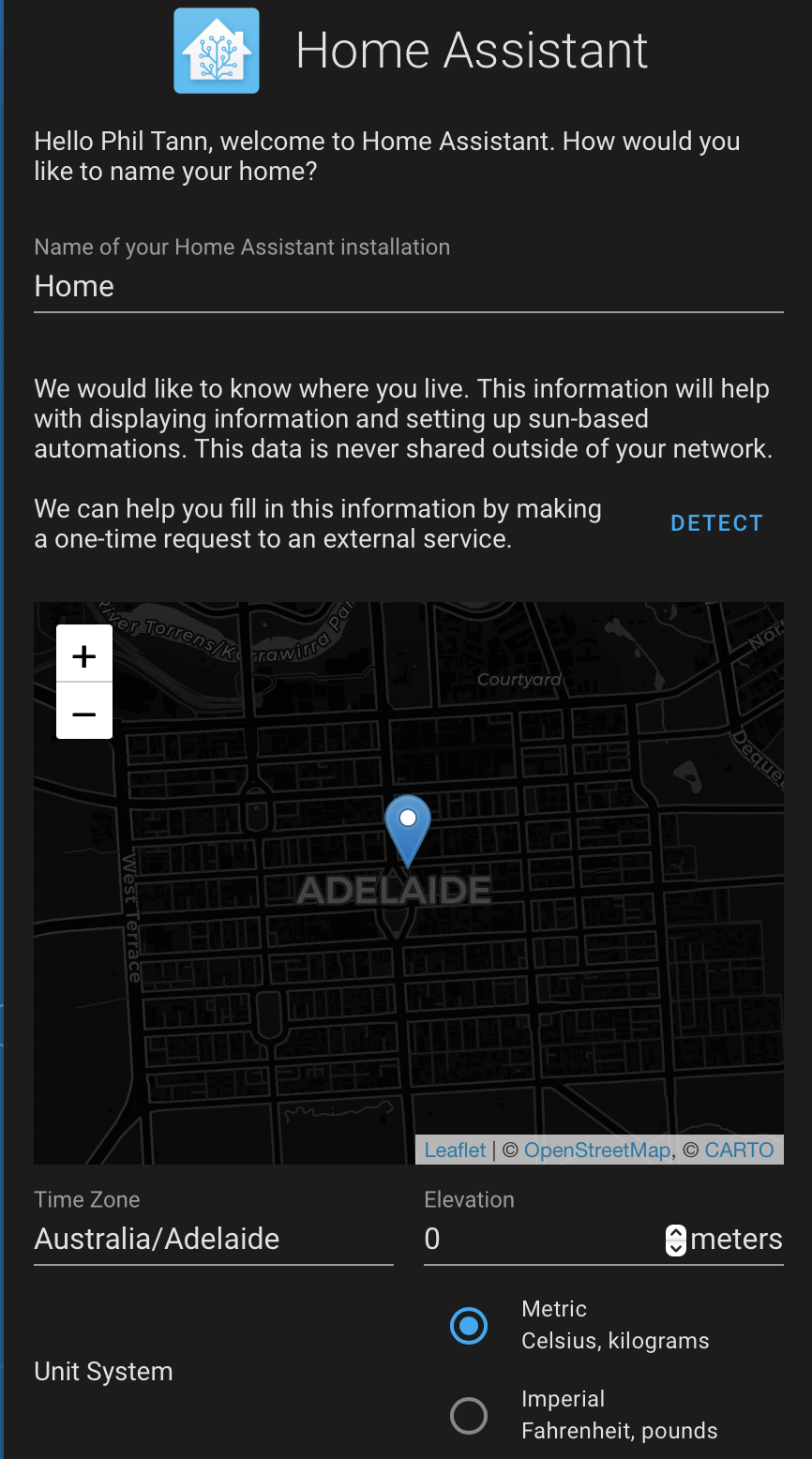Tap DETECT to auto-fill location
The height and width of the screenshot is (1459, 812).
click(716, 523)
